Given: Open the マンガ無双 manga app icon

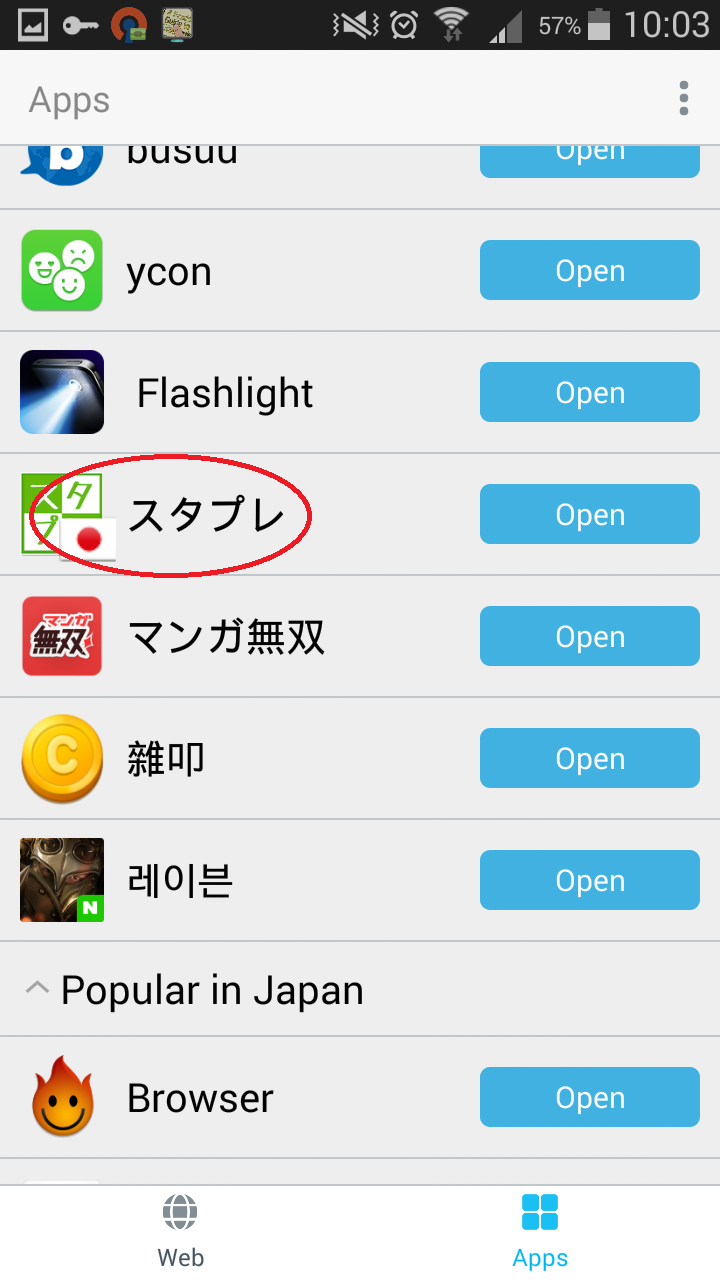Looking at the screenshot, I should click(62, 636).
